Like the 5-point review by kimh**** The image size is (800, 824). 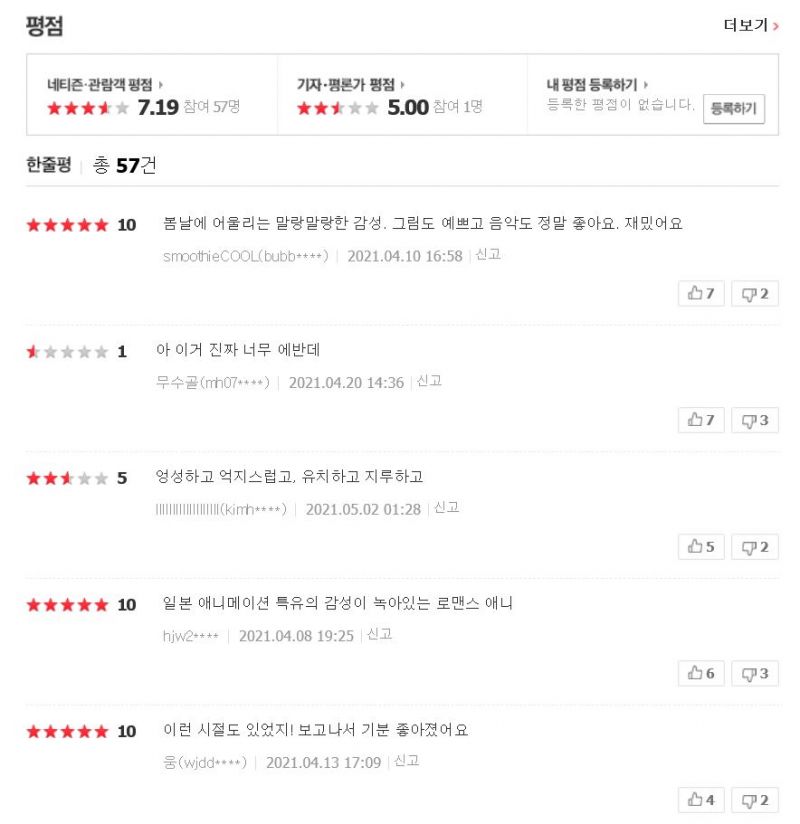tap(701, 547)
